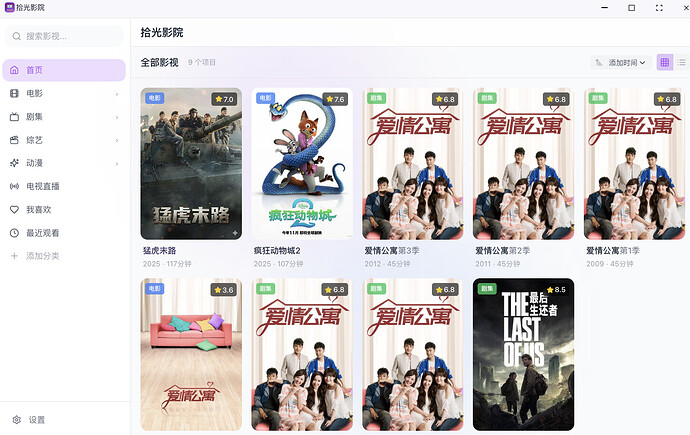690x435 pixels.
Task: Open the search box for movies
Action: click(65, 36)
